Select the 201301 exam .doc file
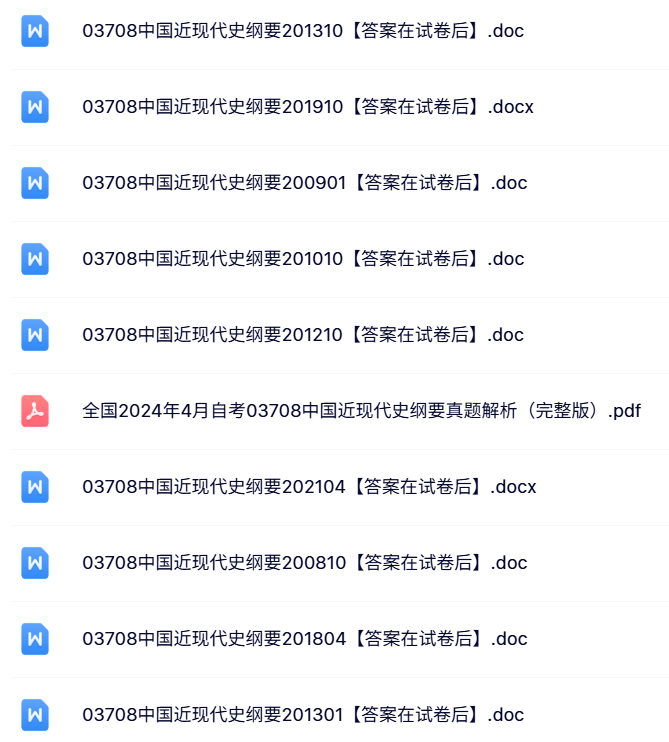Screen dimensions: 669x742 pos(303,715)
